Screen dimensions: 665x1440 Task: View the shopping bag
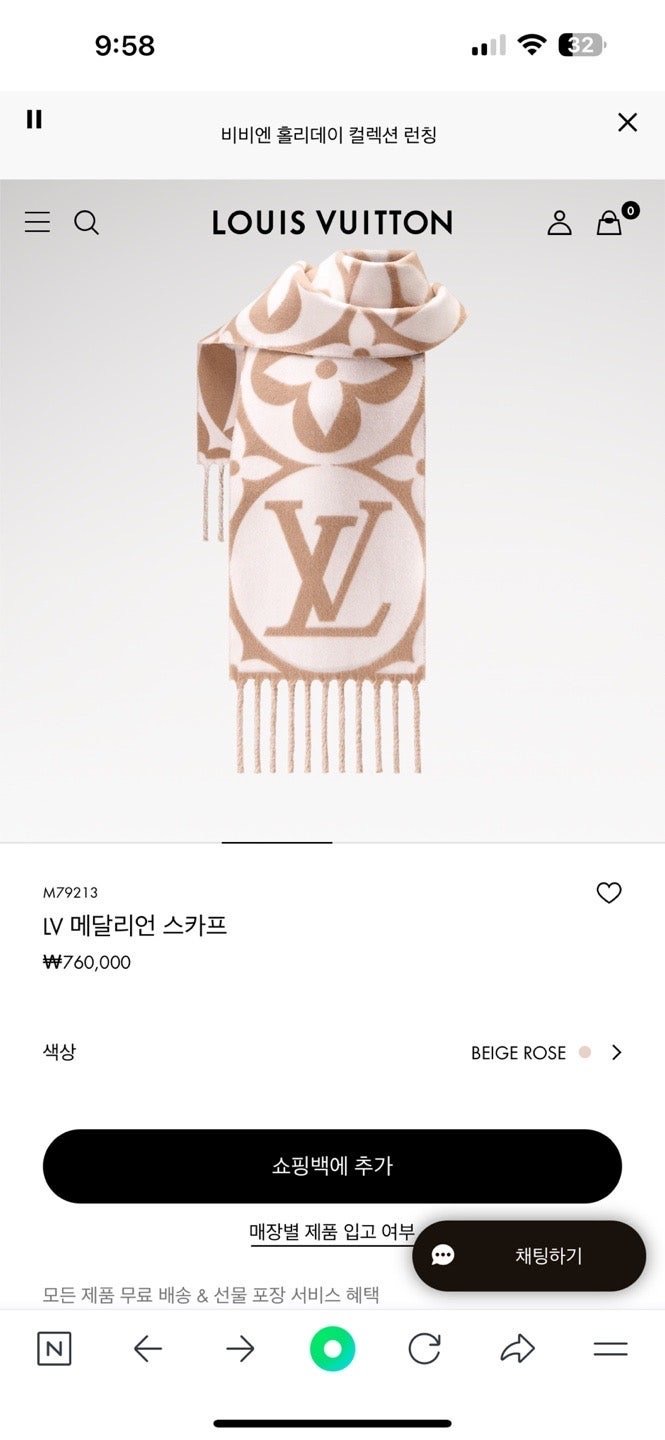[x=609, y=222]
